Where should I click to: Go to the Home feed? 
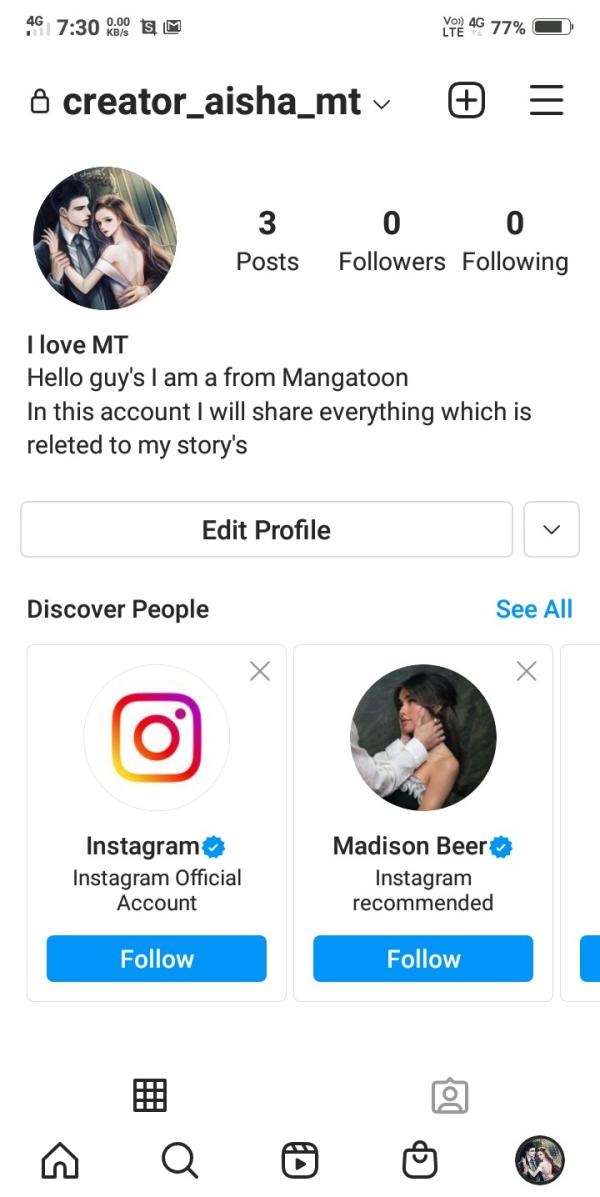coord(59,1161)
